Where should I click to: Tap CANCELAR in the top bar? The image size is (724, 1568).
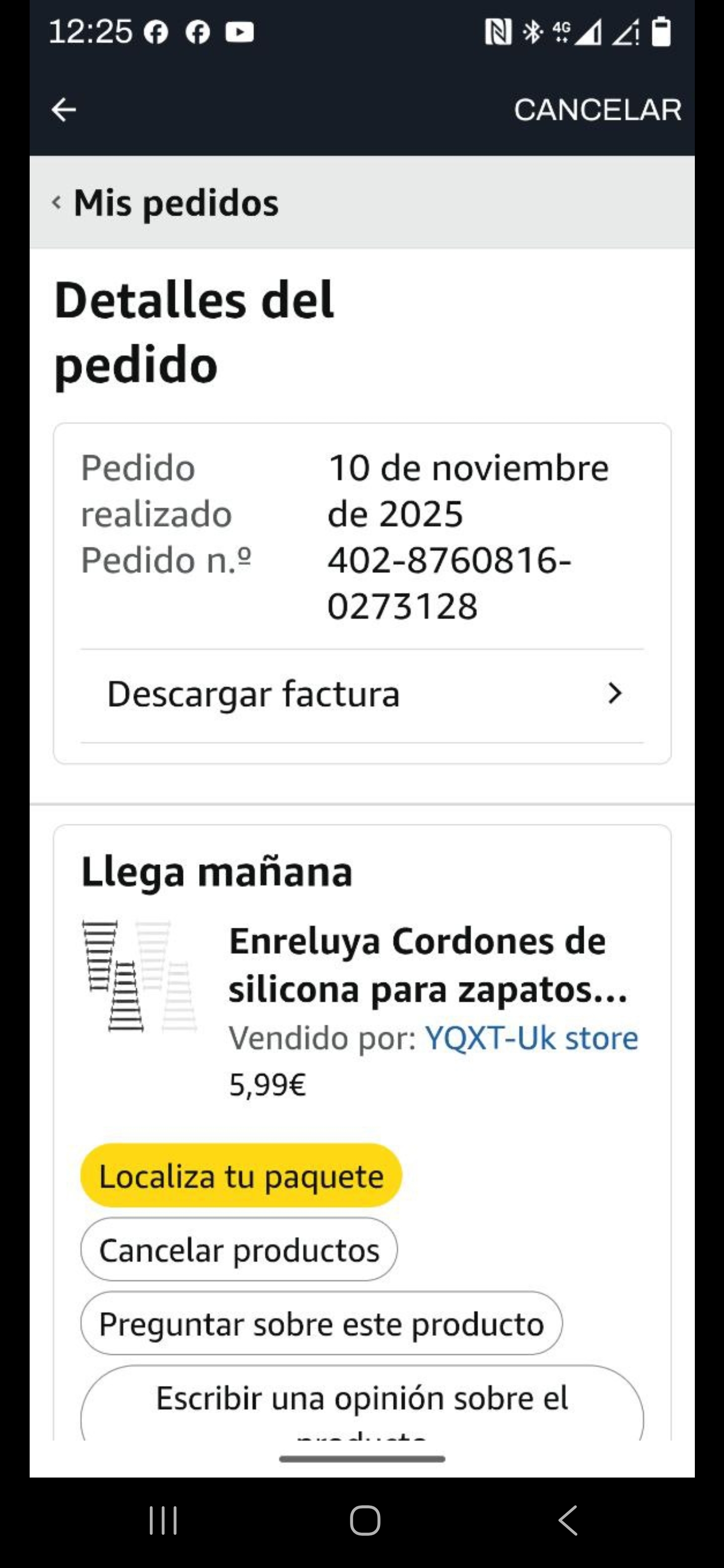pos(597,110)
